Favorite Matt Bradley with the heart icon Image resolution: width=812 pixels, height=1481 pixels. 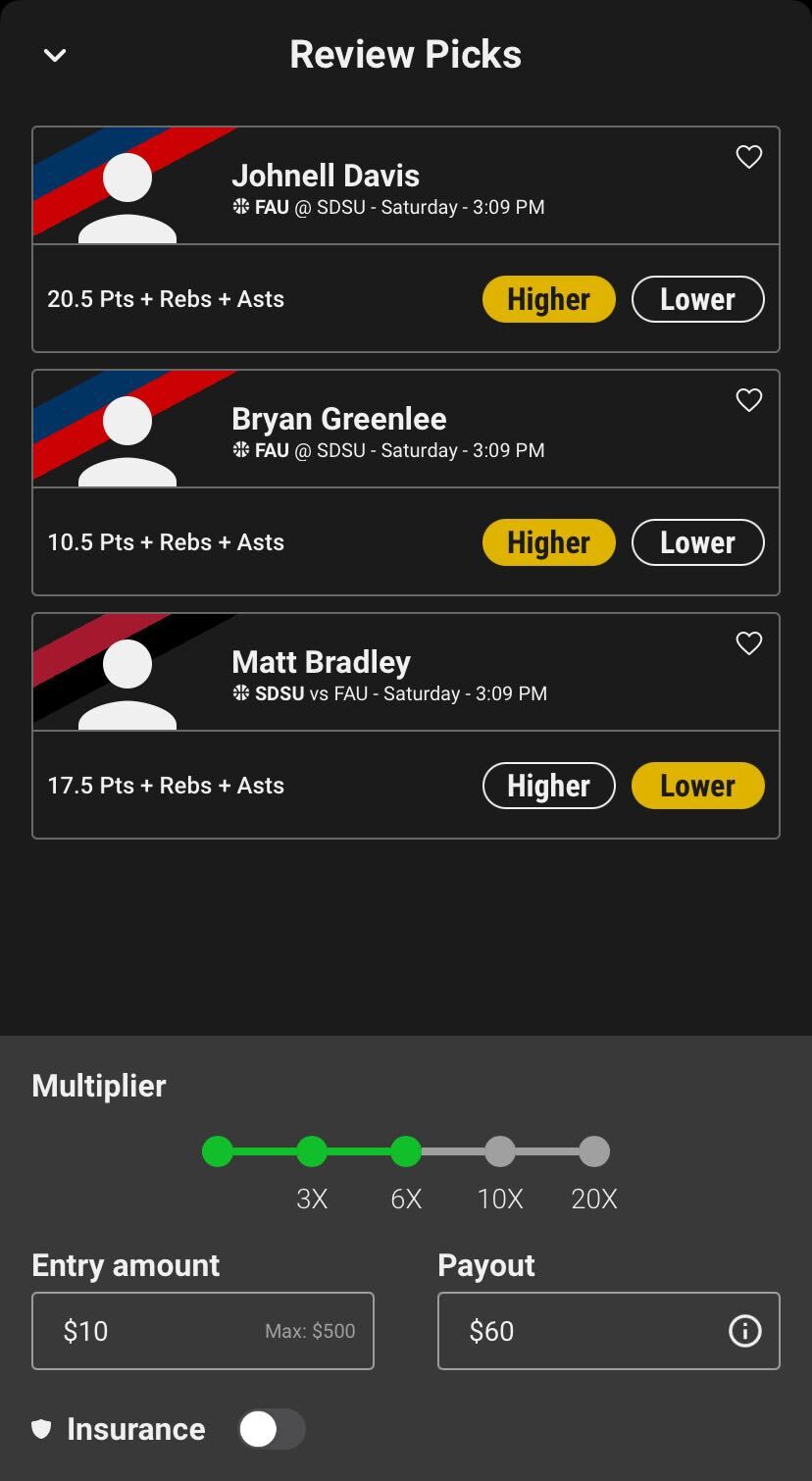pos(748,643)
